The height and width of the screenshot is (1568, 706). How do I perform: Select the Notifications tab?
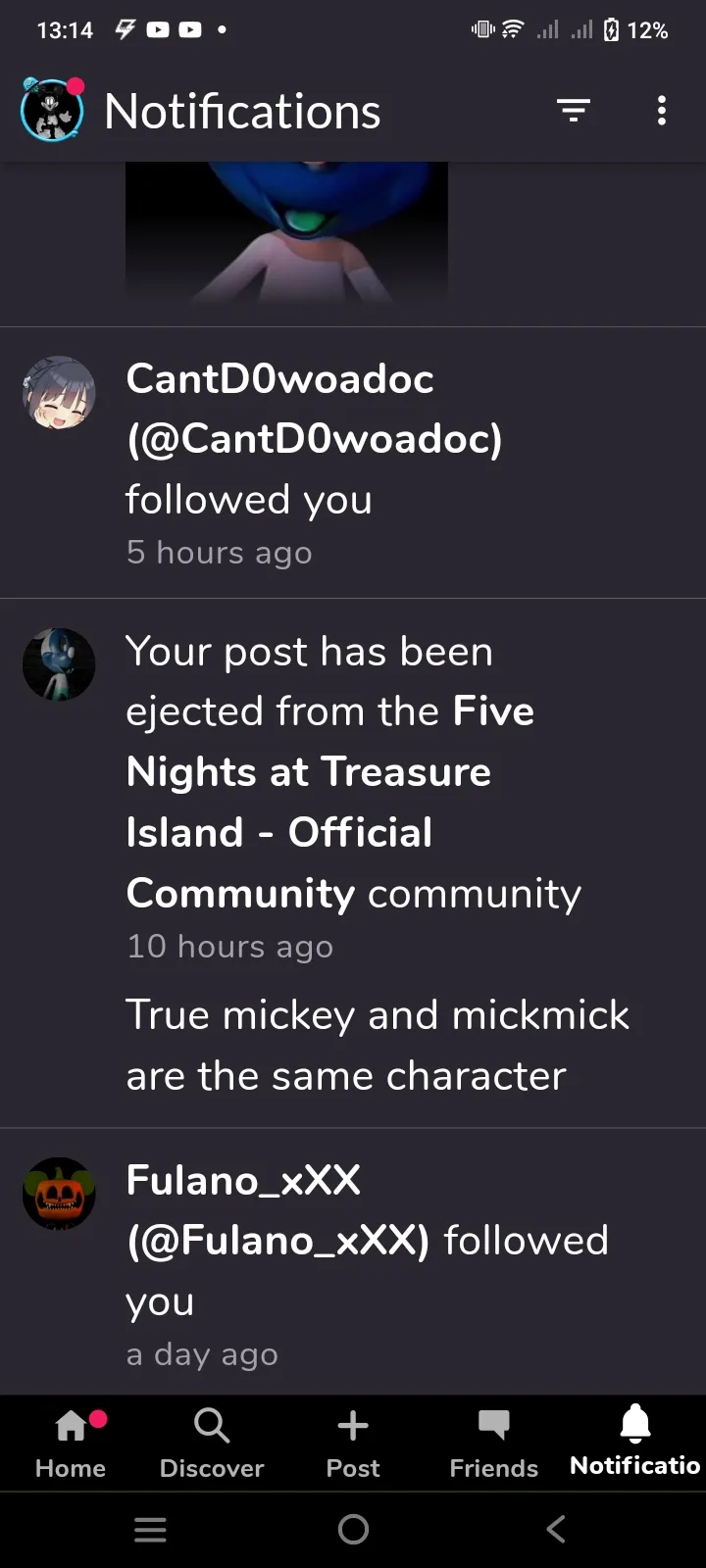(x=635, y=1444)
